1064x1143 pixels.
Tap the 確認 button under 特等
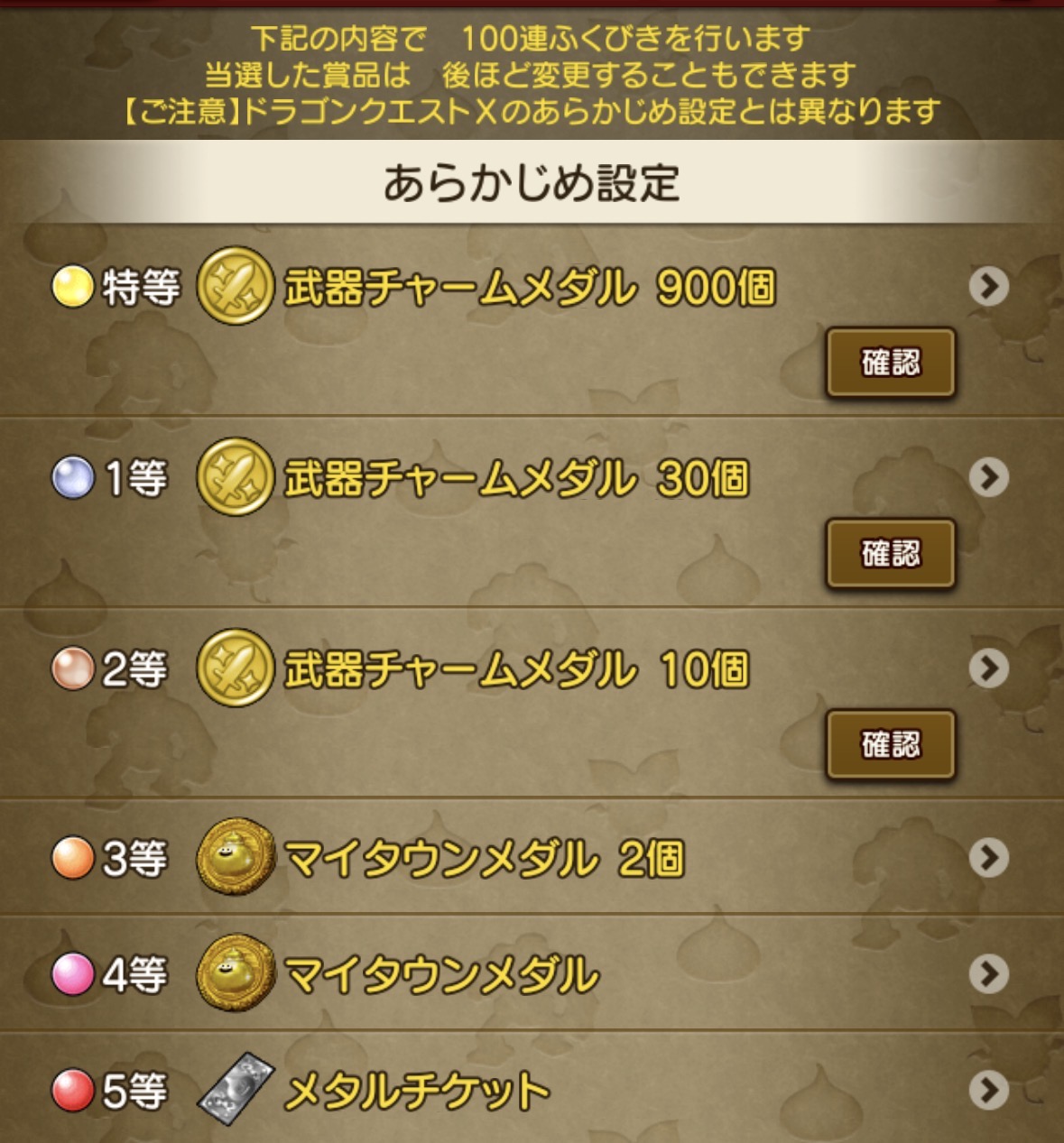click(x=890, y=363)
